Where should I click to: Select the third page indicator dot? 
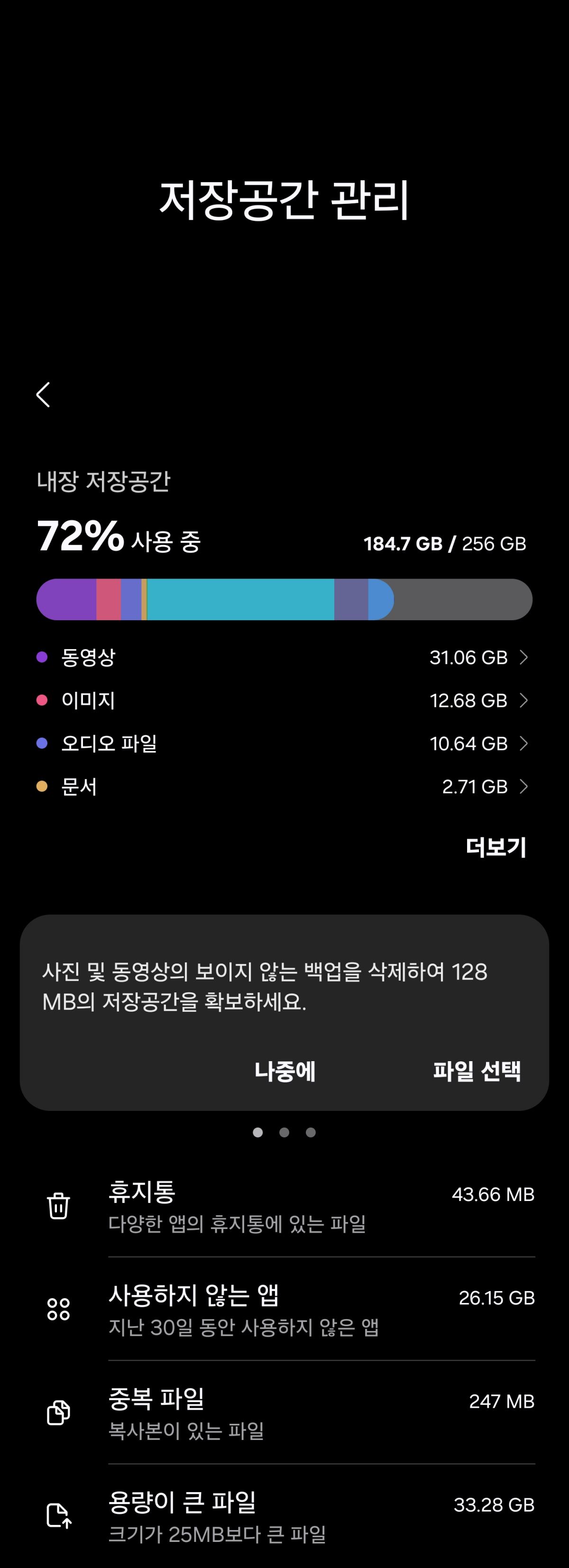311,1132
